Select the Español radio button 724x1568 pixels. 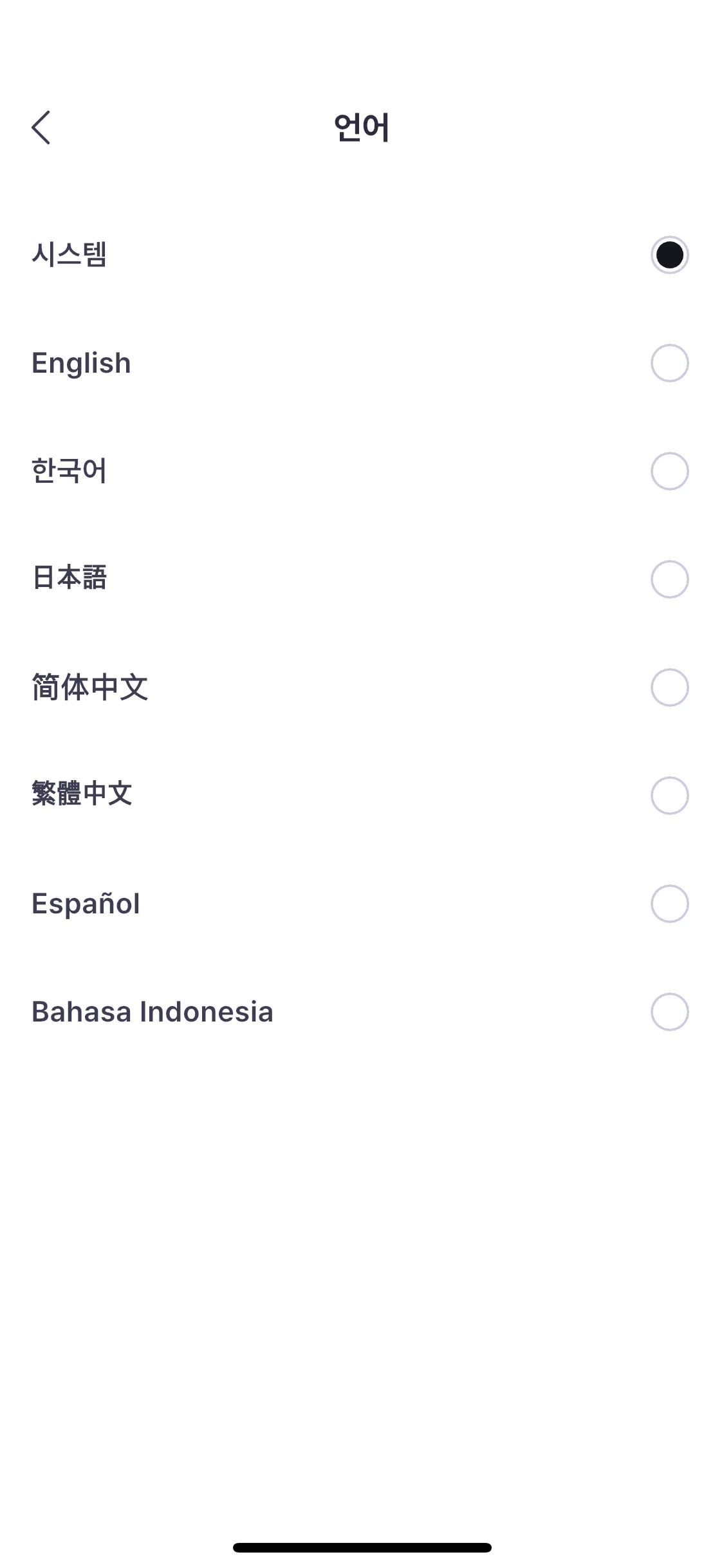pyautogui.click(x=670, y=904)
